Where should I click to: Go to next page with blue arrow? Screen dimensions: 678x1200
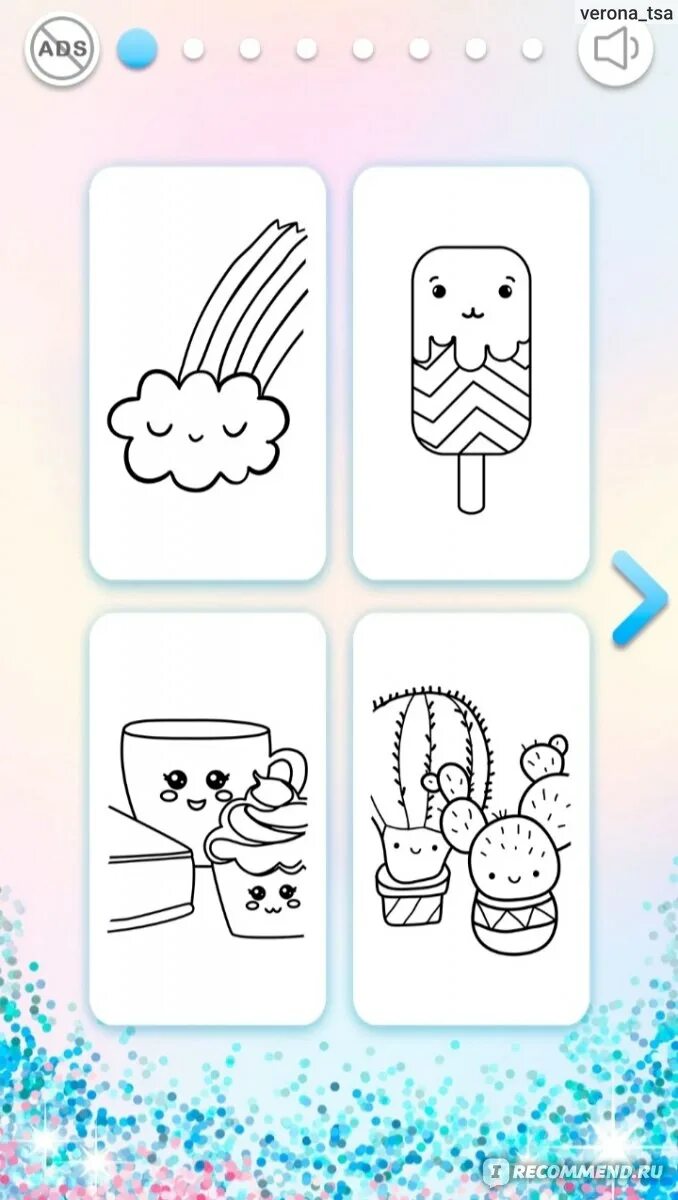click(x=639, y=597)
